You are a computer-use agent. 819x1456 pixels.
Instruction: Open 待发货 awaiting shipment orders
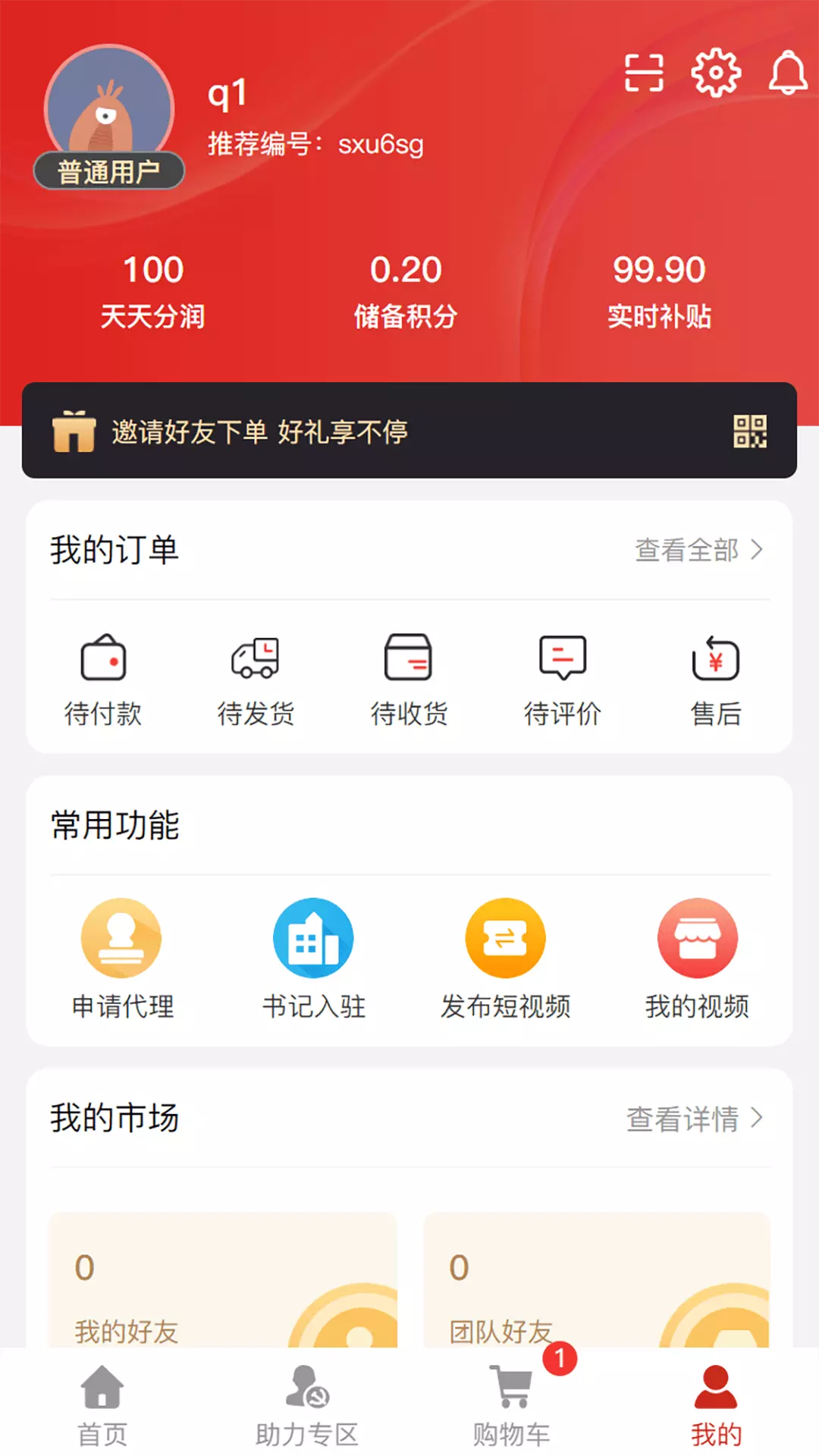point(256,679)
